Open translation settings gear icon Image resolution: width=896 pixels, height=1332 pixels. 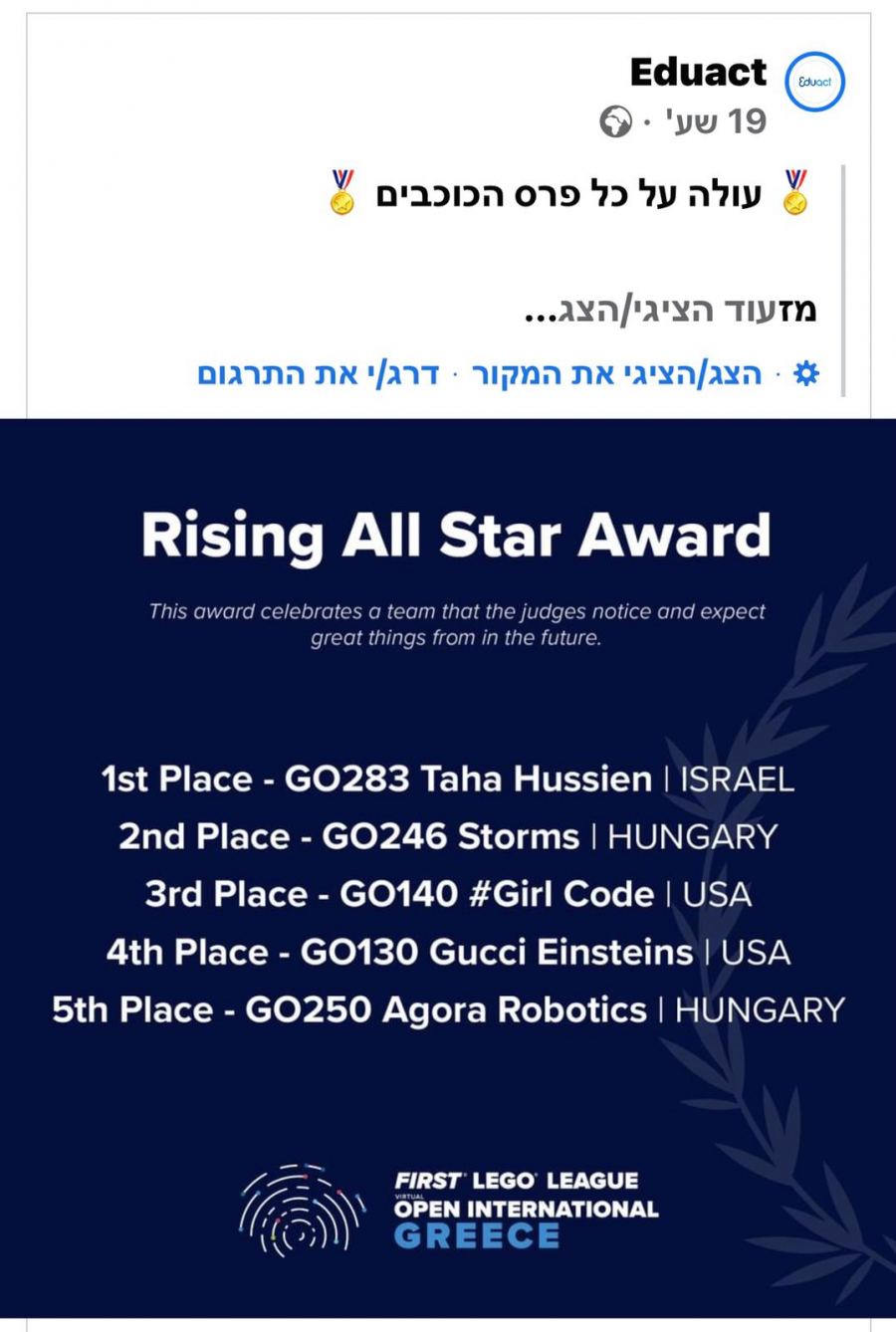(805, 374)
